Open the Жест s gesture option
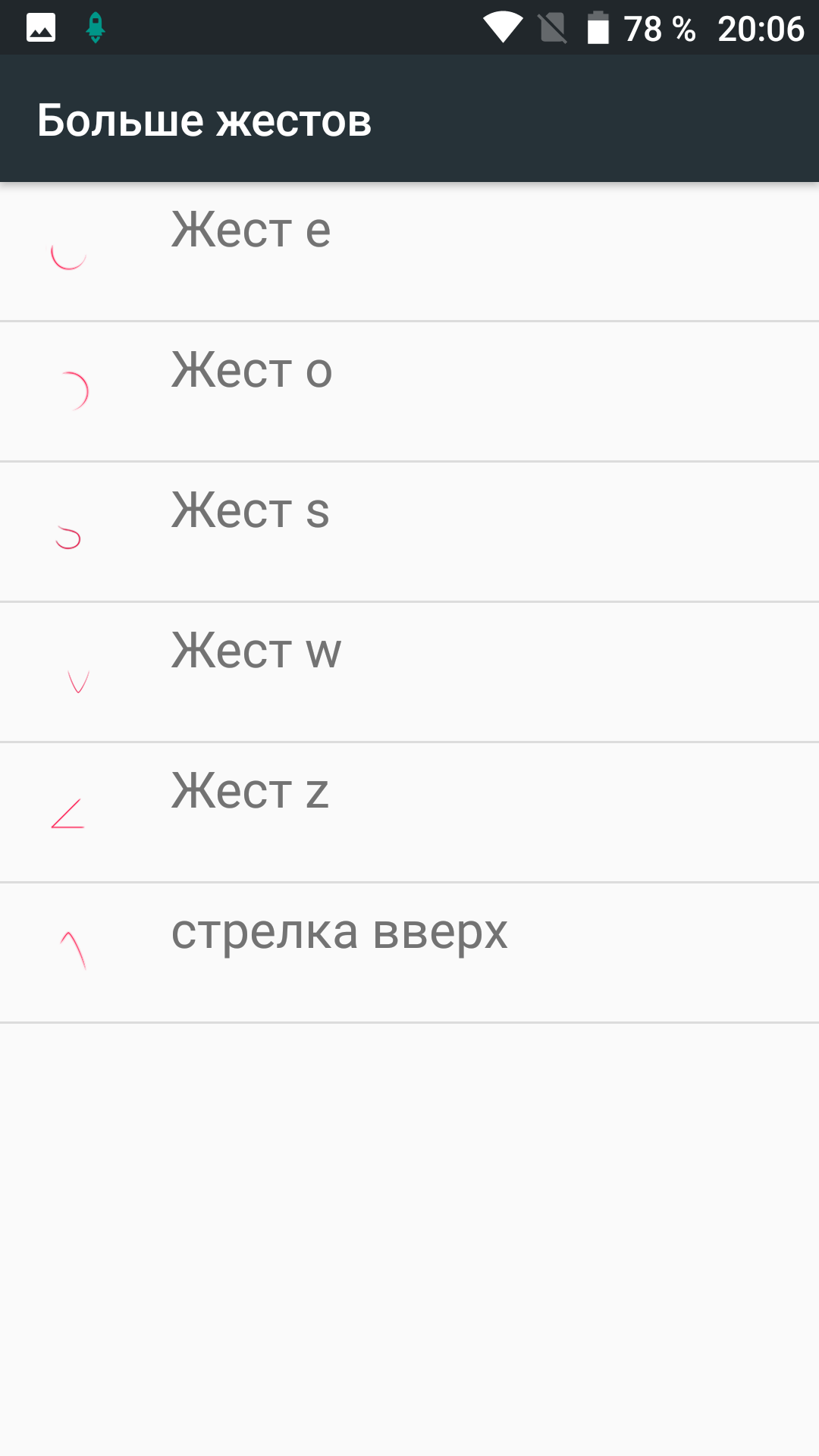The height and width of the screenshot is (1456, 819). [x=409, y=532]
